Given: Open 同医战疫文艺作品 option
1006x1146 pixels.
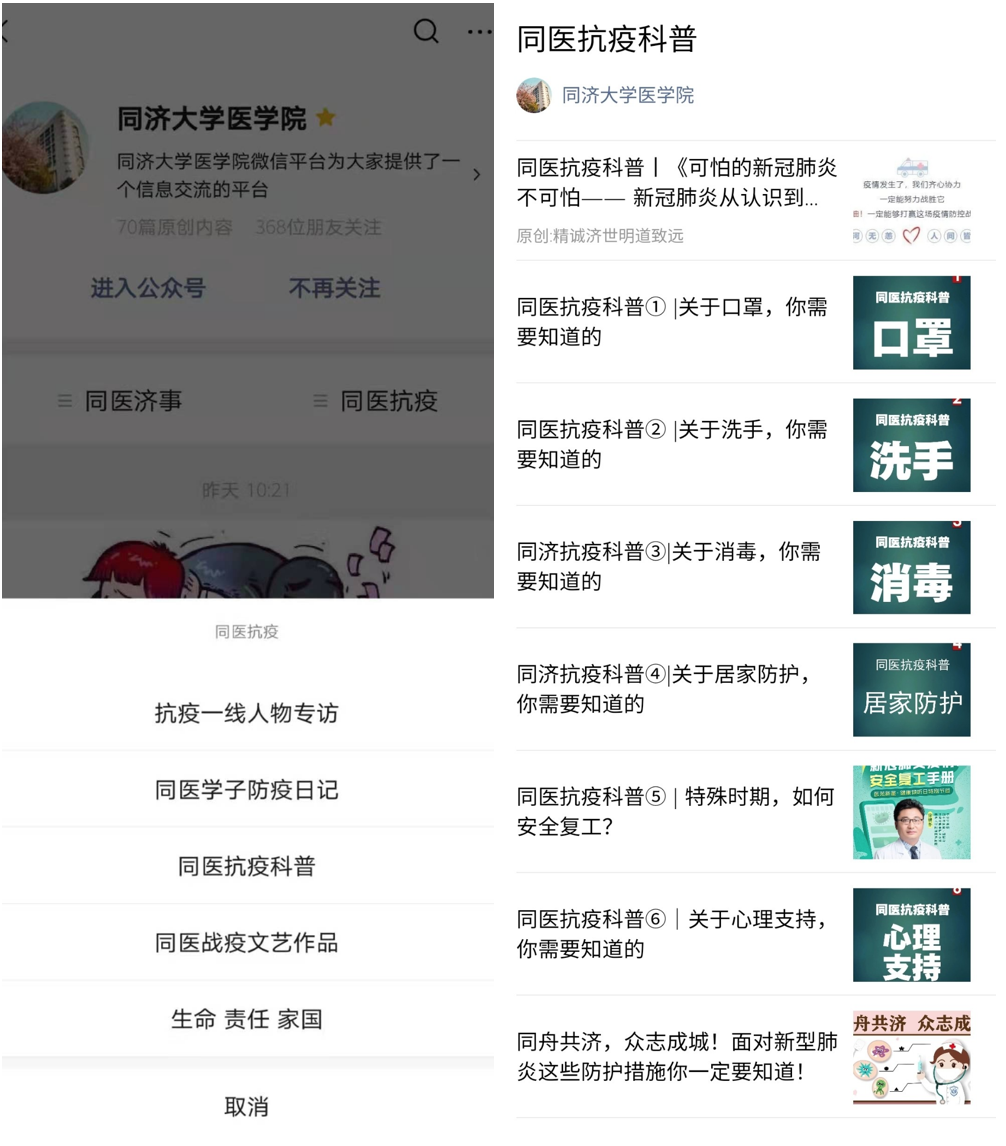Looking at the screenshot, I should click(x=246, y=943).
